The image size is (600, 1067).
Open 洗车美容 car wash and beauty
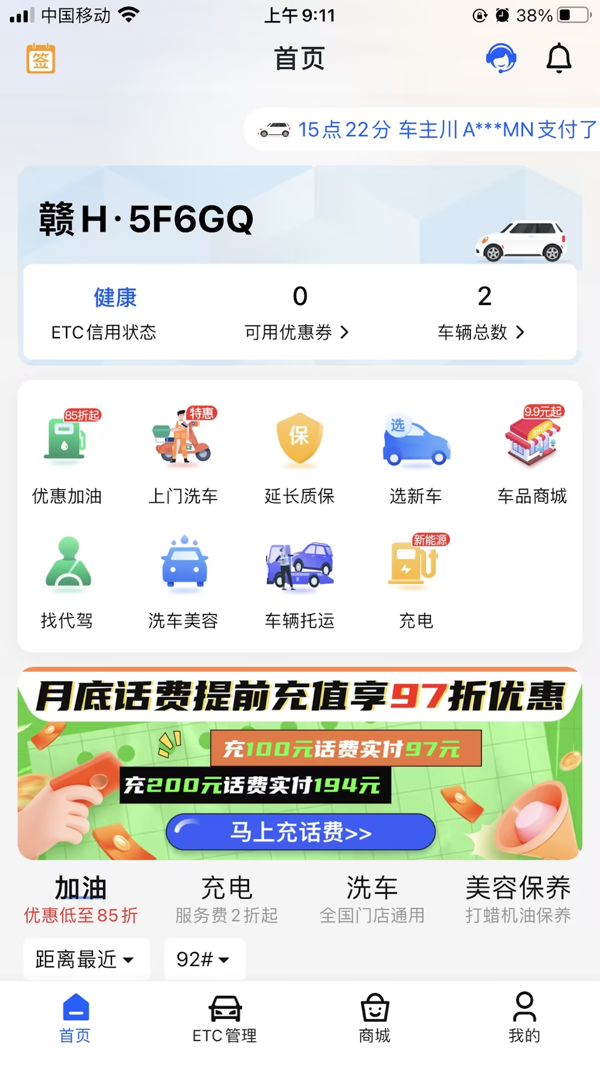[x=183, y=580]
